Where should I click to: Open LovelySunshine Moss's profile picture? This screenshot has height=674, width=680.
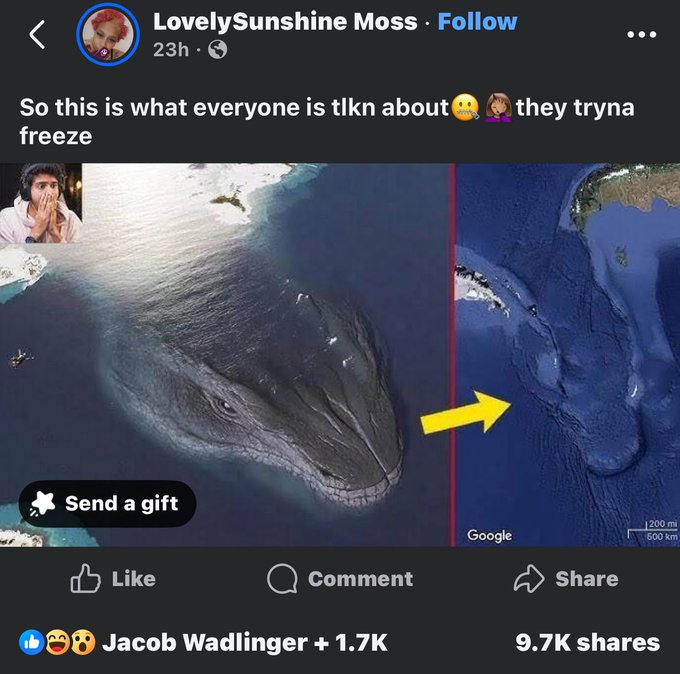click(x=107, y=34)
